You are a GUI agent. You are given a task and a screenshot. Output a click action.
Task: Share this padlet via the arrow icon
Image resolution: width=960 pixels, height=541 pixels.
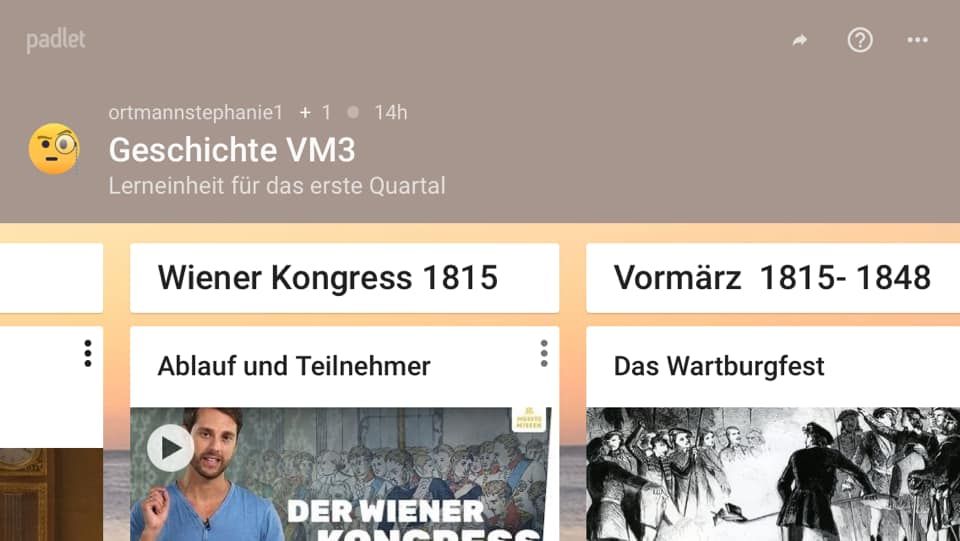pyautogui.click(x=799, y=41)
